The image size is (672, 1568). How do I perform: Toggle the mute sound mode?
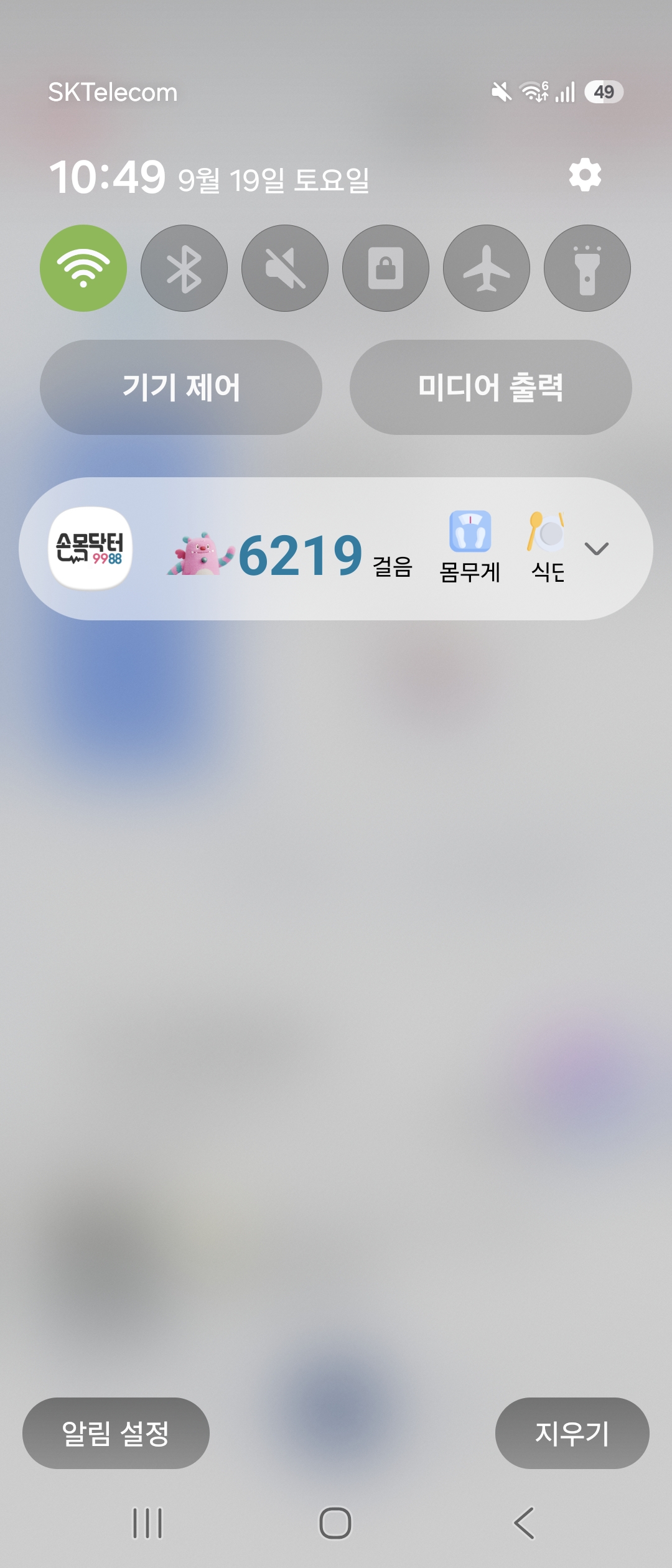coord(285,268)
